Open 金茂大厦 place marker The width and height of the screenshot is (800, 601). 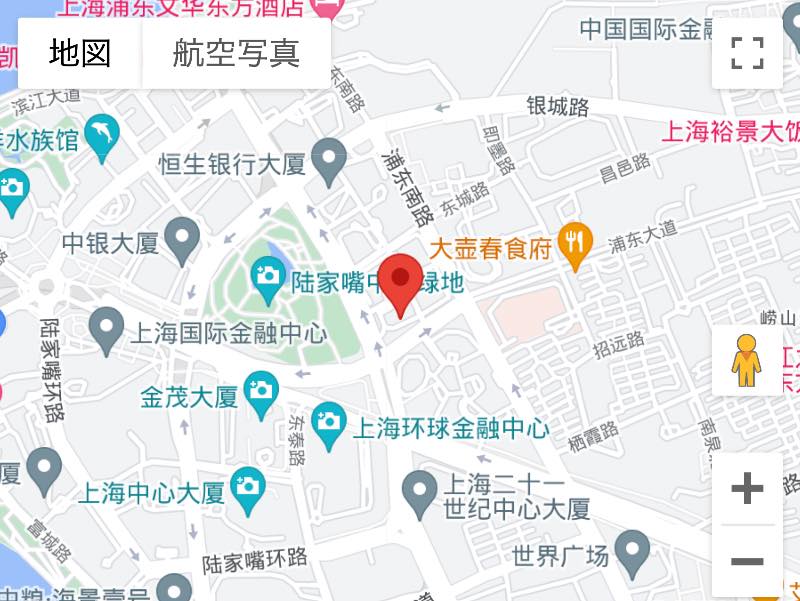(x=261, y=391)
